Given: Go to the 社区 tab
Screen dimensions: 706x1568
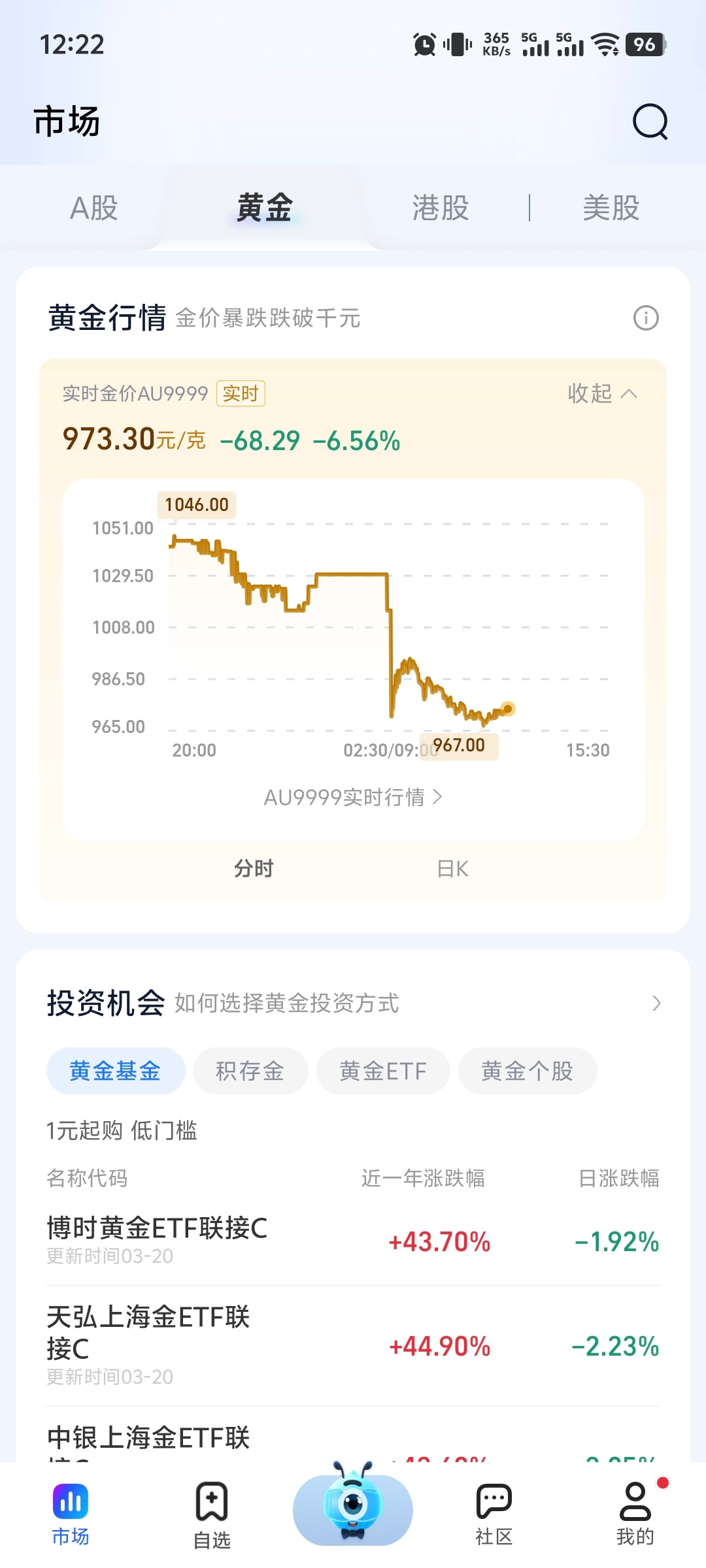Looking at the screenshot, I should 494,1514.
